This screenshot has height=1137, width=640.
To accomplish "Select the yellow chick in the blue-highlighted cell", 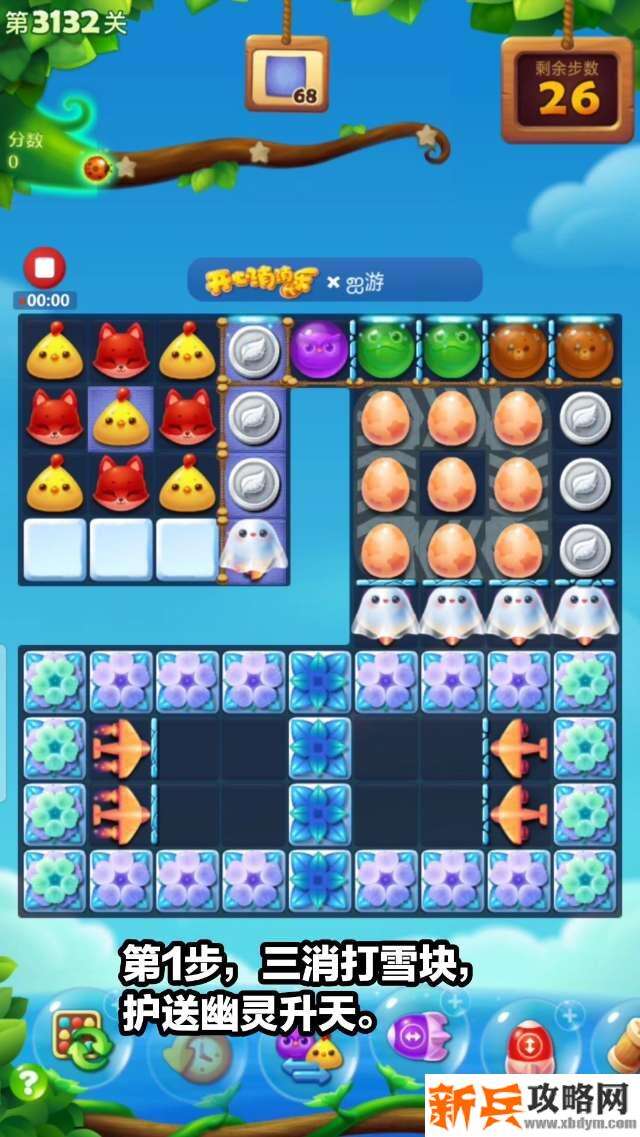I will point(121,417).
